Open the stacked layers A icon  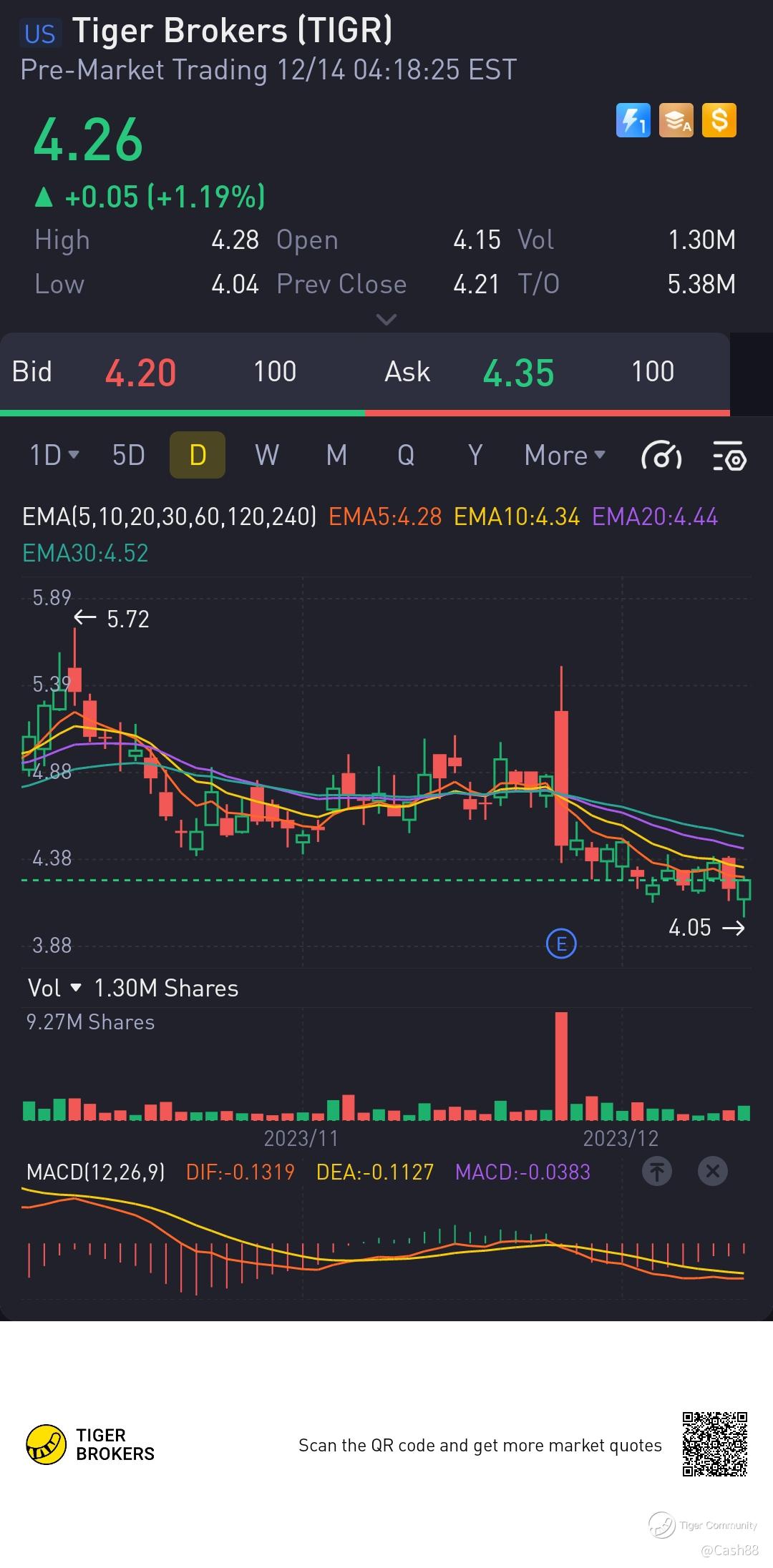(676, 120)
